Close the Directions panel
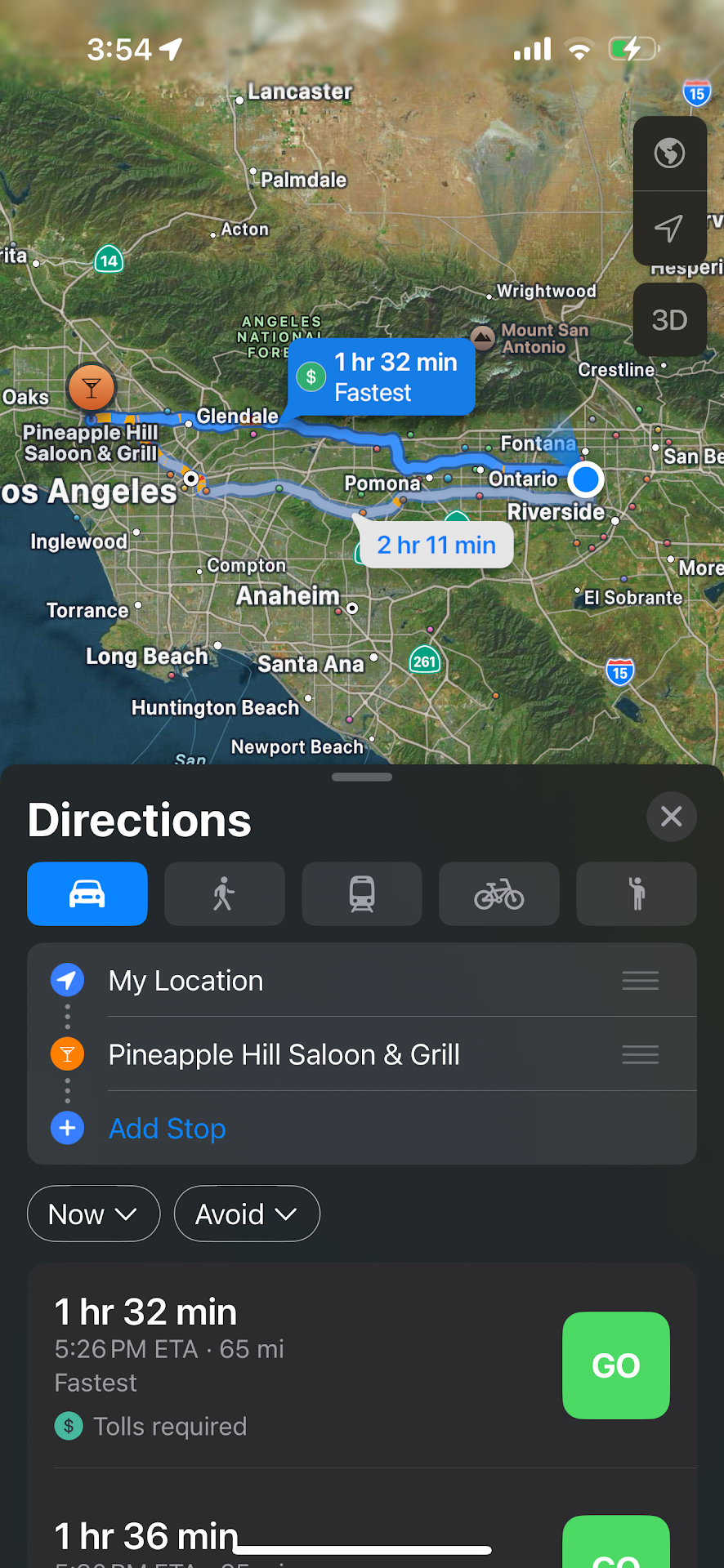This screenshot has width=724, height=1568. point(671,816)
